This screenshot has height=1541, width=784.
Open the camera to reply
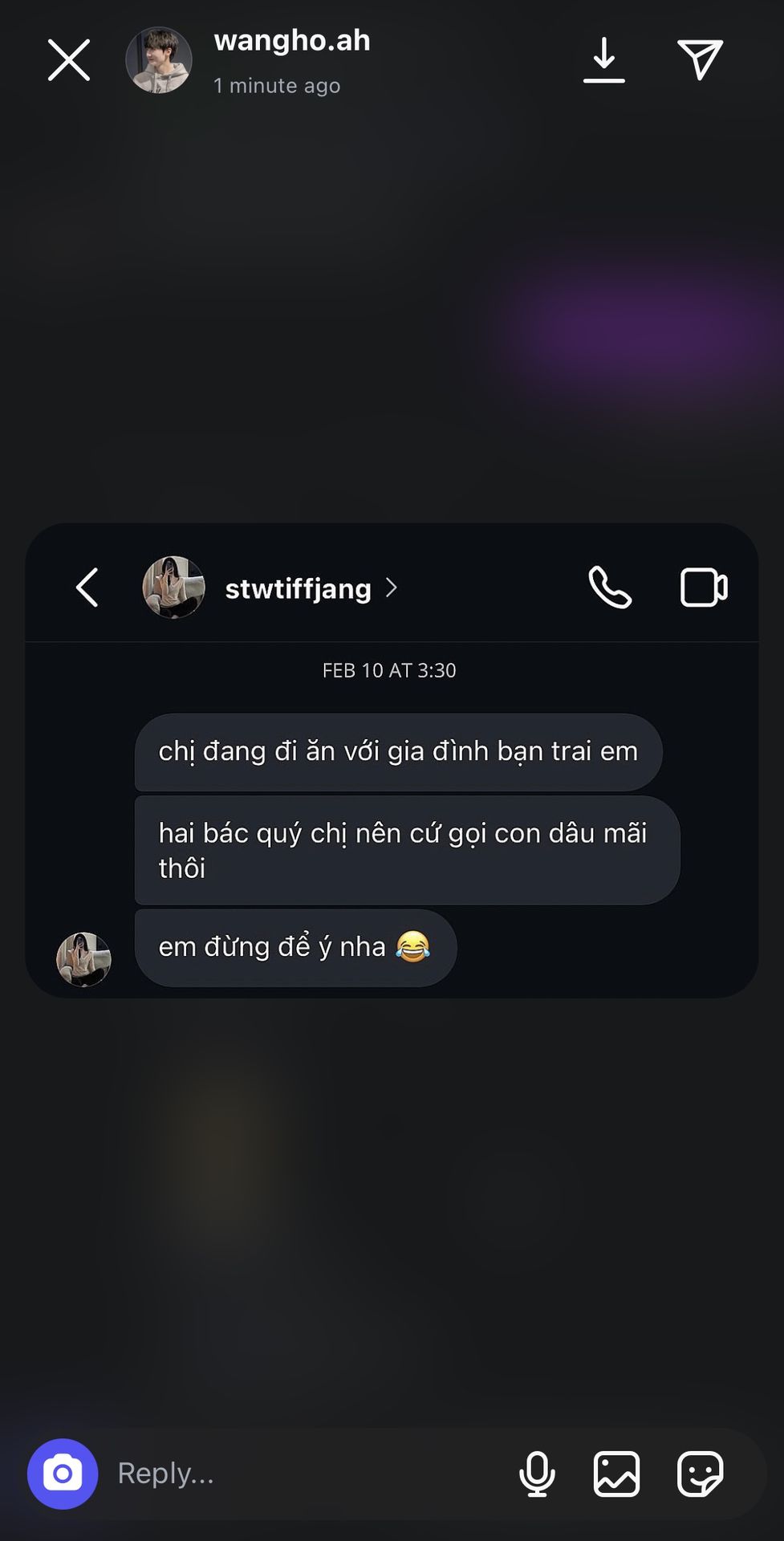coord(63,1474)
